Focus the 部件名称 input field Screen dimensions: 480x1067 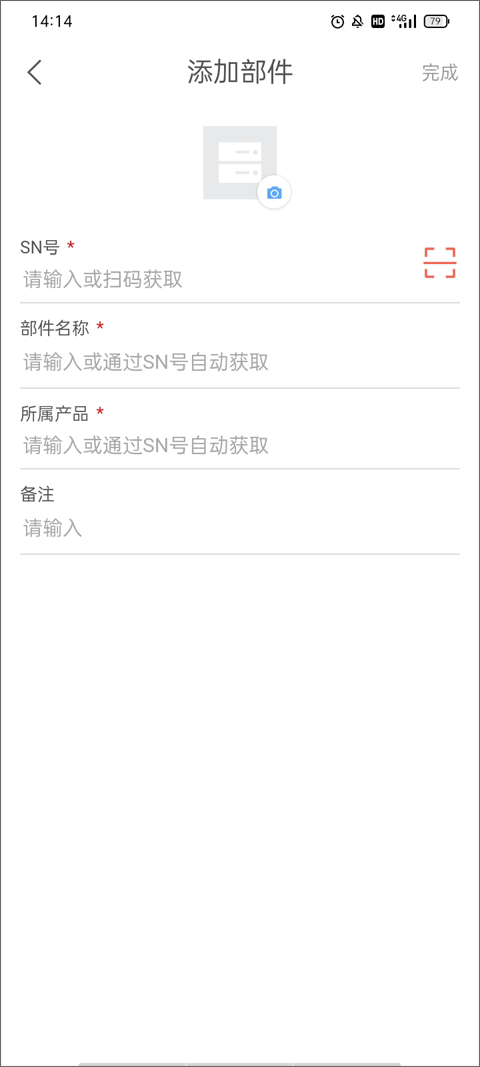tap(240, 362)
